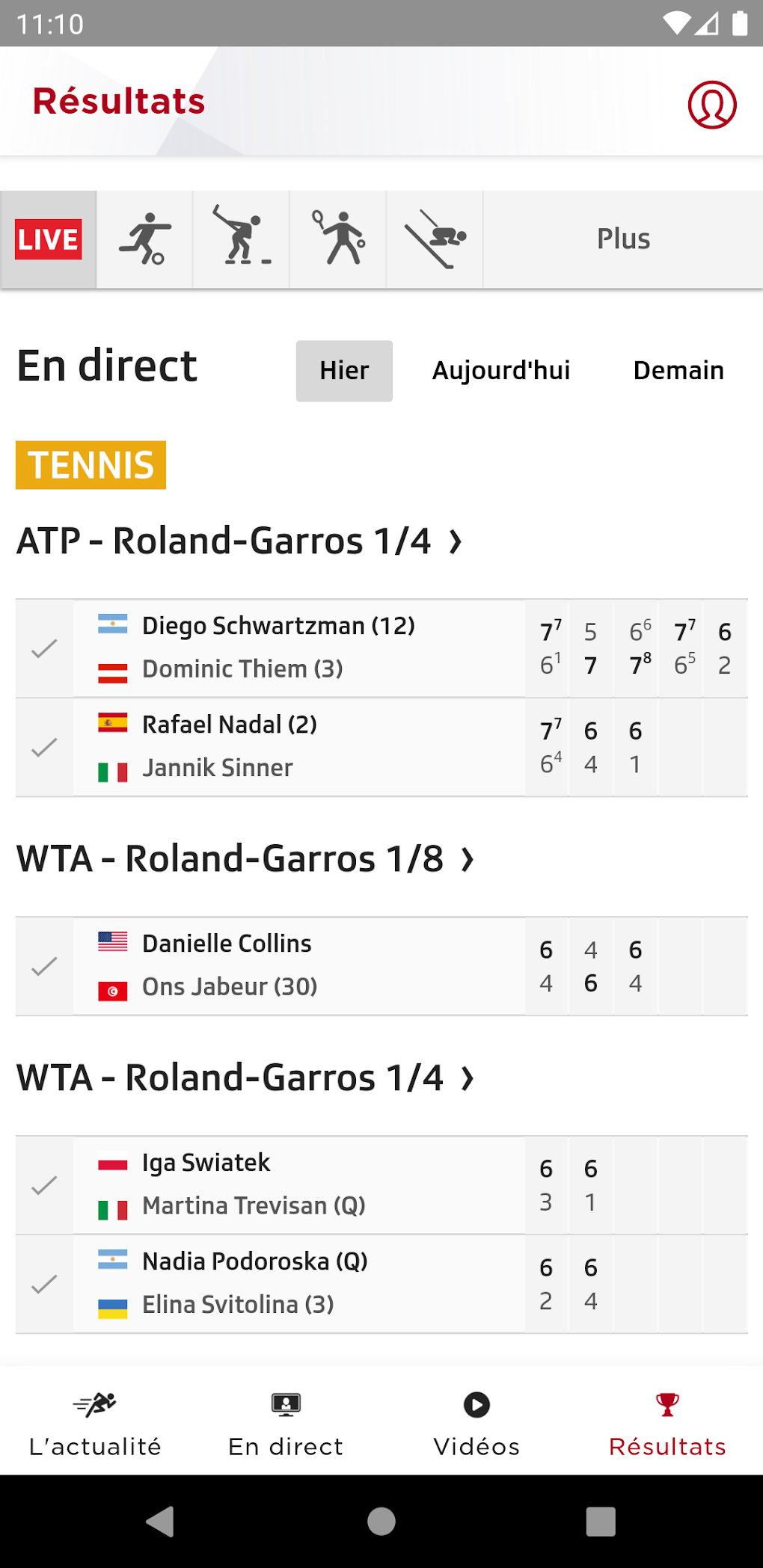
Task: Go to Vidéos tab
Action: (x=477, y=1424)
